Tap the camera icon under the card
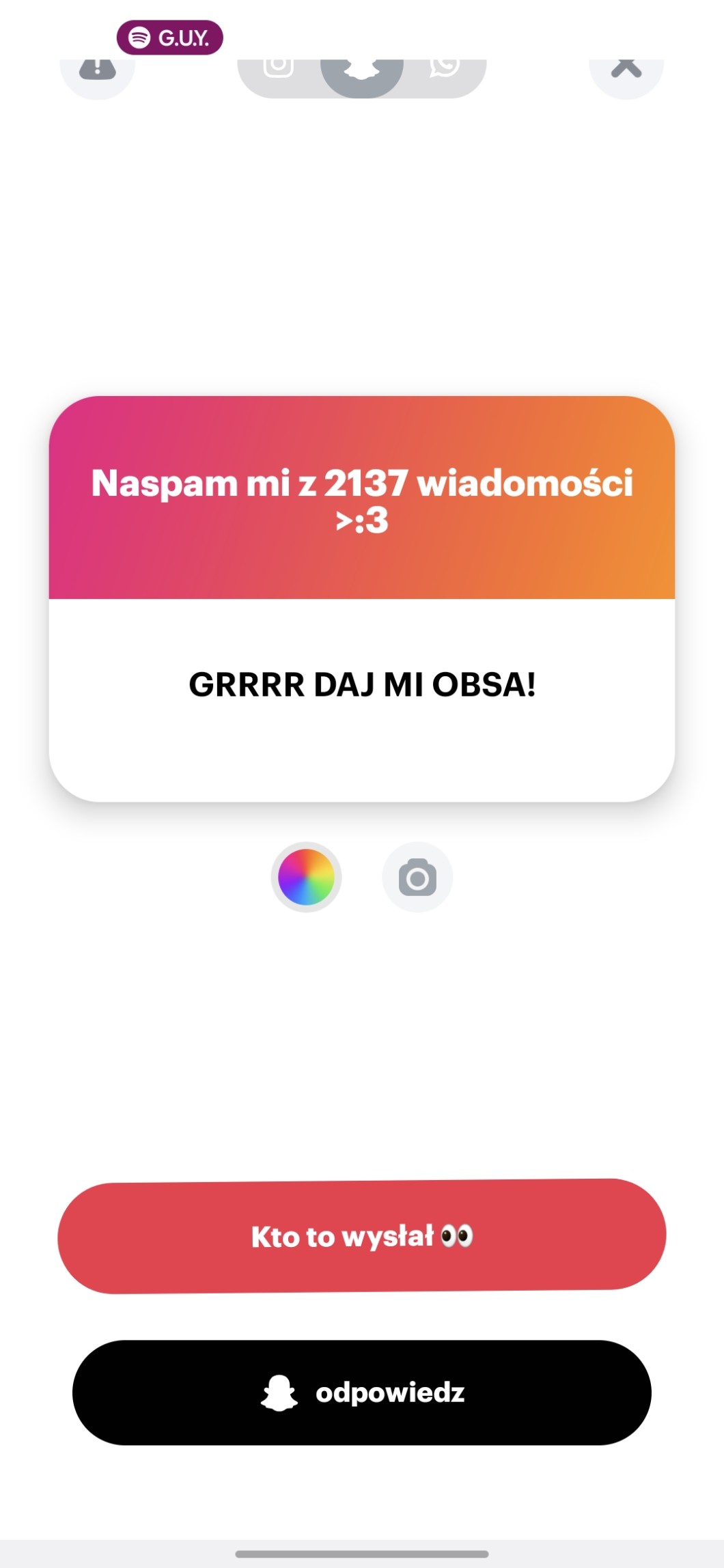Screen dimensions: 724x1568 click(x=417, y=877)
